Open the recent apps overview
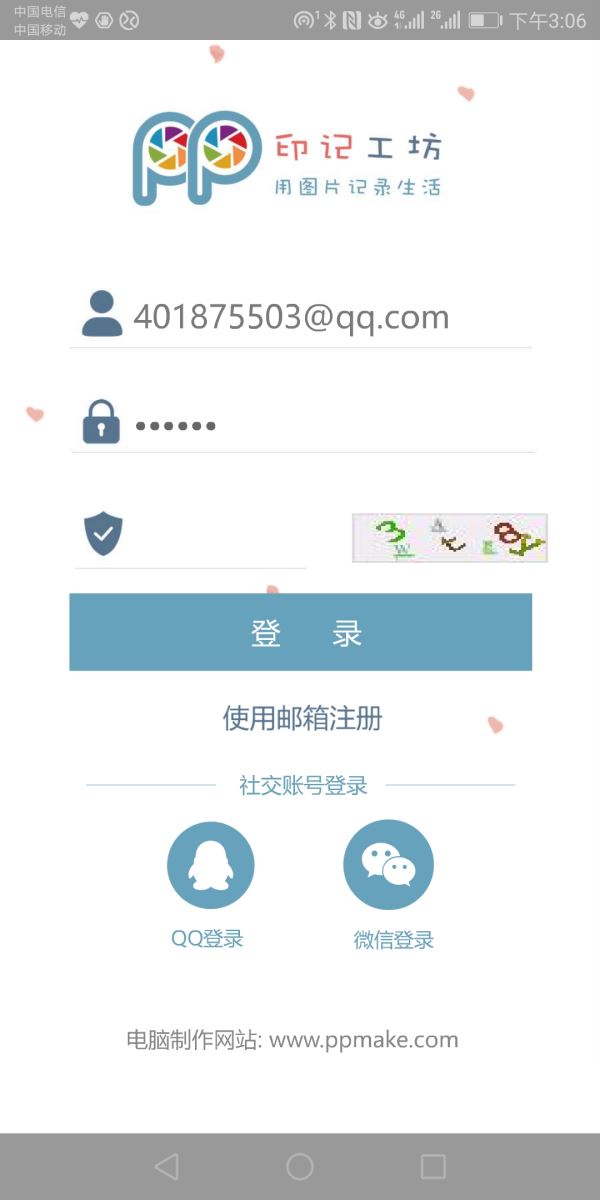The width and height of the screenshot is (600, 1200). point(433,1166)
